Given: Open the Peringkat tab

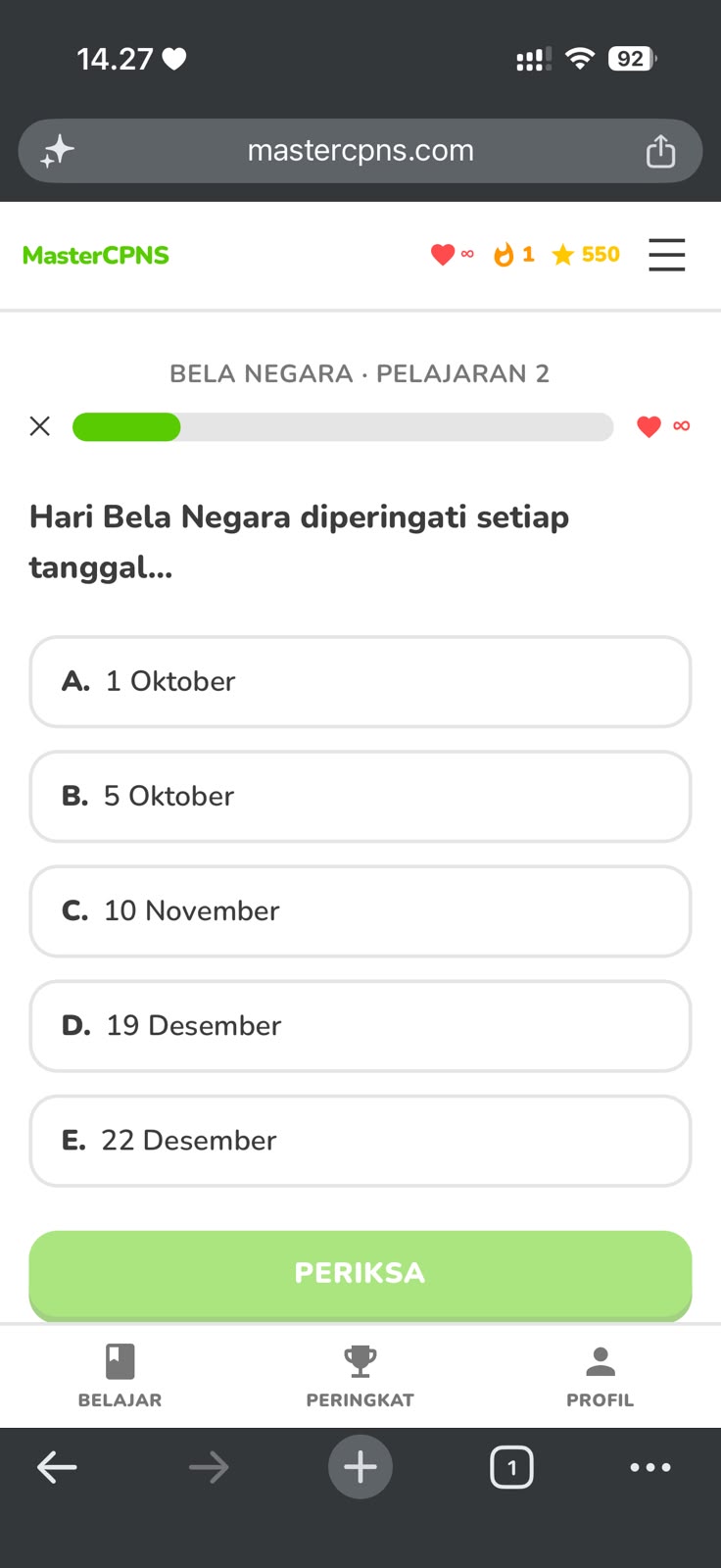Looking at the screenshot, I should pos(360,1376).
